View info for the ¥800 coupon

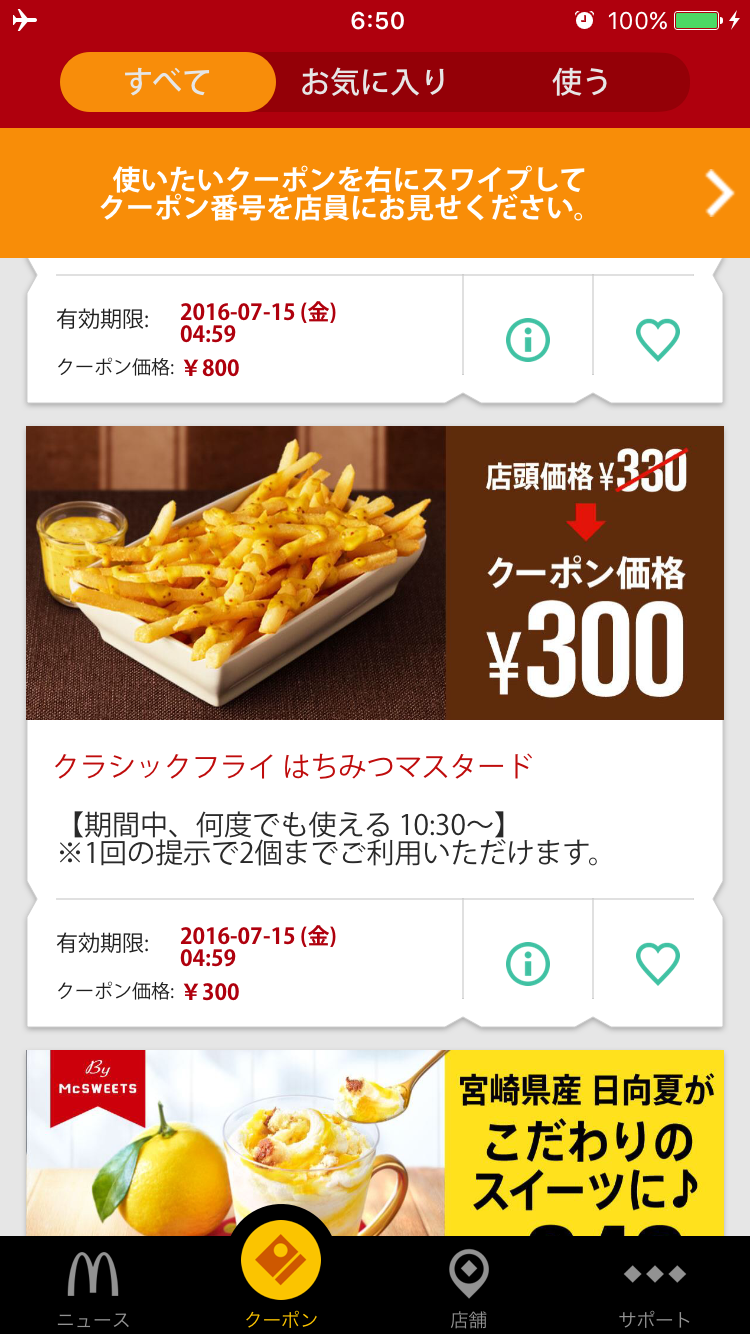[x=528, y=340]
